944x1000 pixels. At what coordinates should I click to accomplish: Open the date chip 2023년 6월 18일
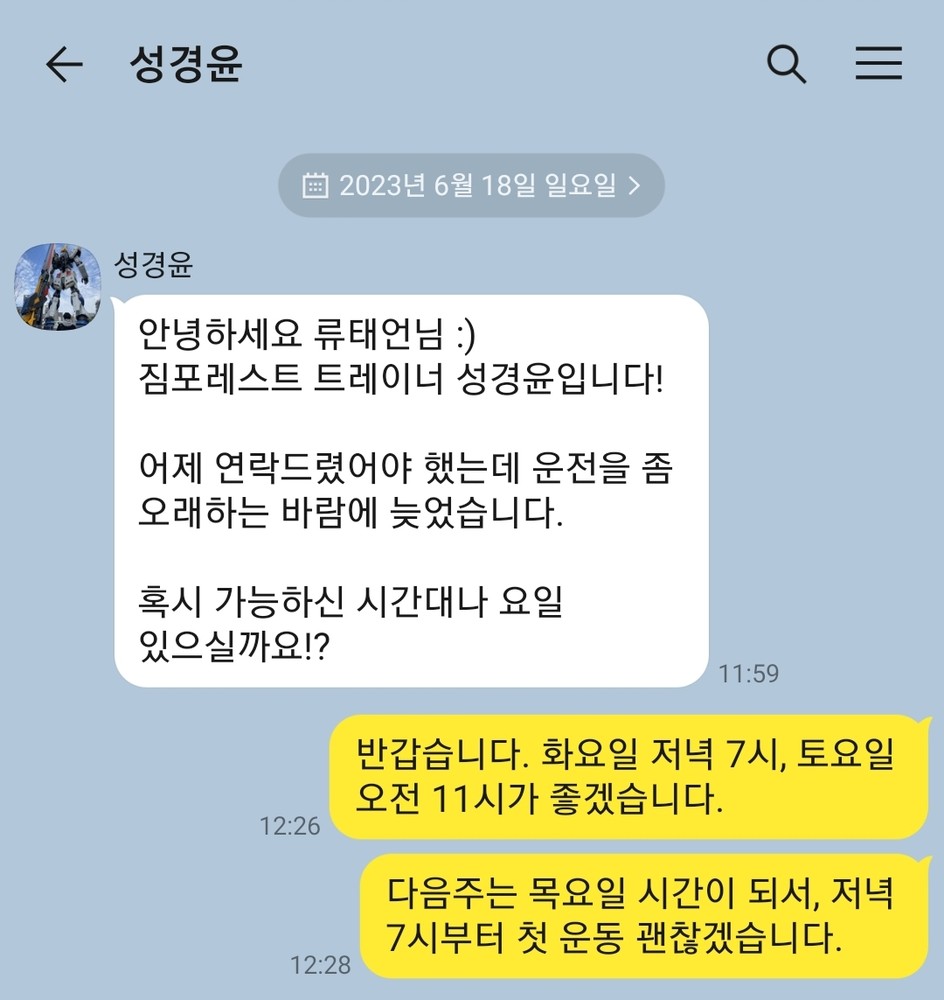(471, 185)
